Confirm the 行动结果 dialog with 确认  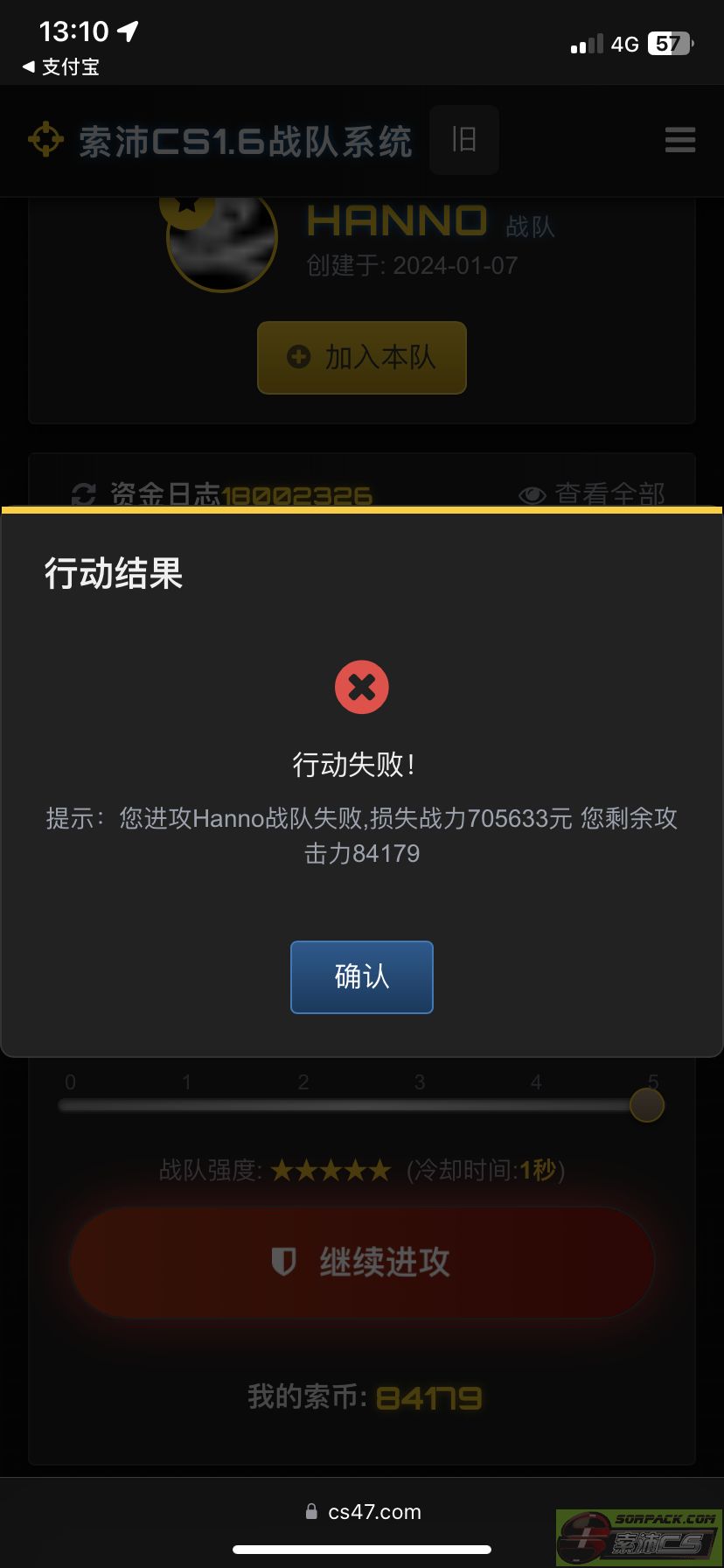(x=362, y=976)
